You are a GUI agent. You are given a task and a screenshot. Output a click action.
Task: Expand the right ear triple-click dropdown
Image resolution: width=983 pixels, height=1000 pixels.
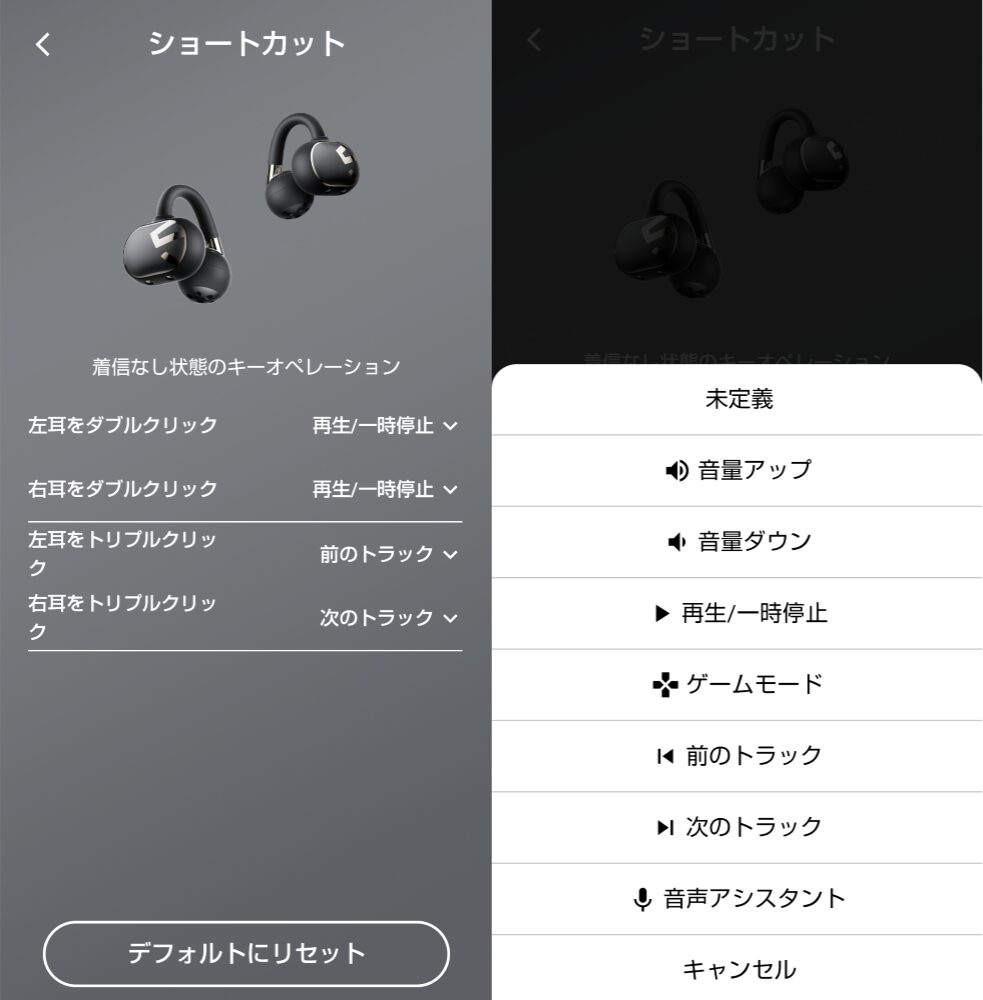(385, 617)
